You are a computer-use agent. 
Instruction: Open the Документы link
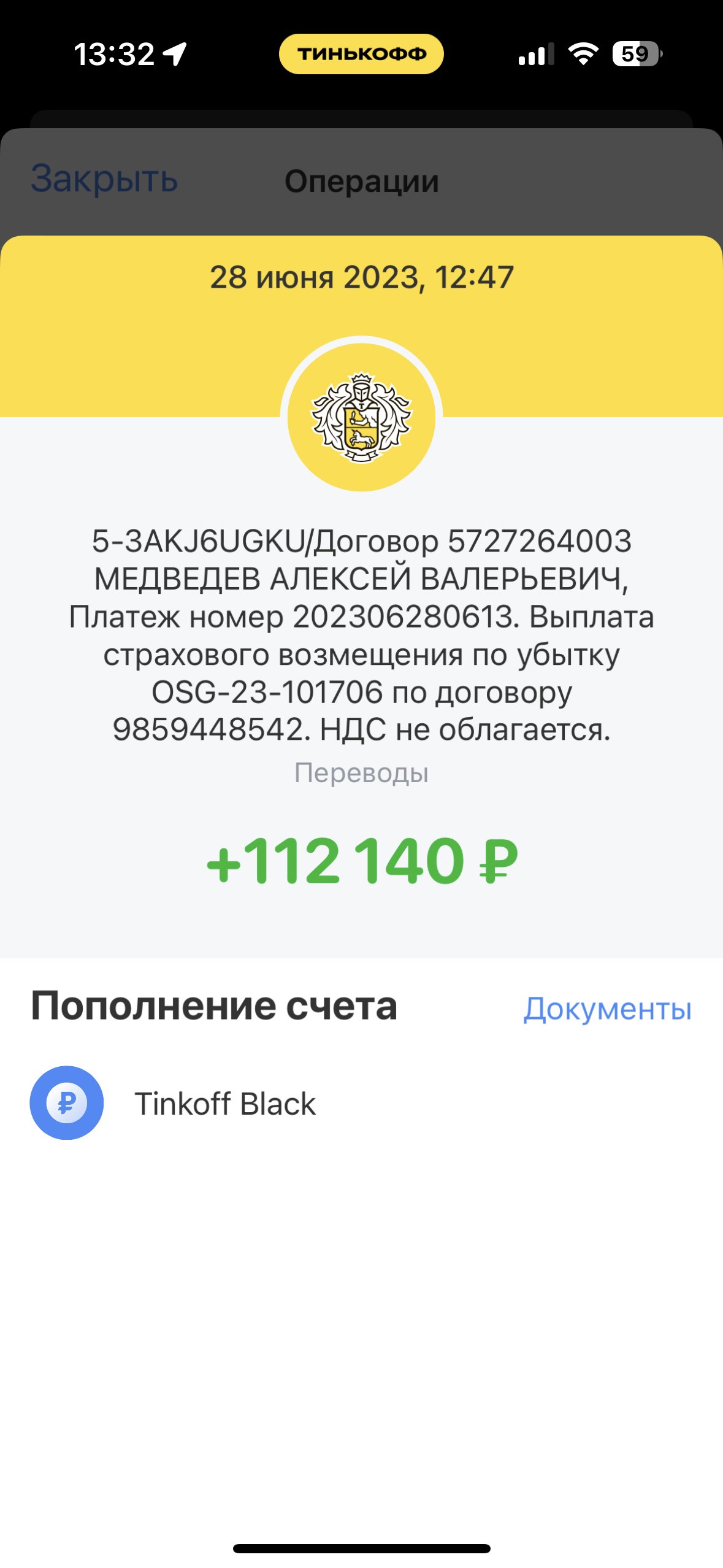(x=607, y=1009)
